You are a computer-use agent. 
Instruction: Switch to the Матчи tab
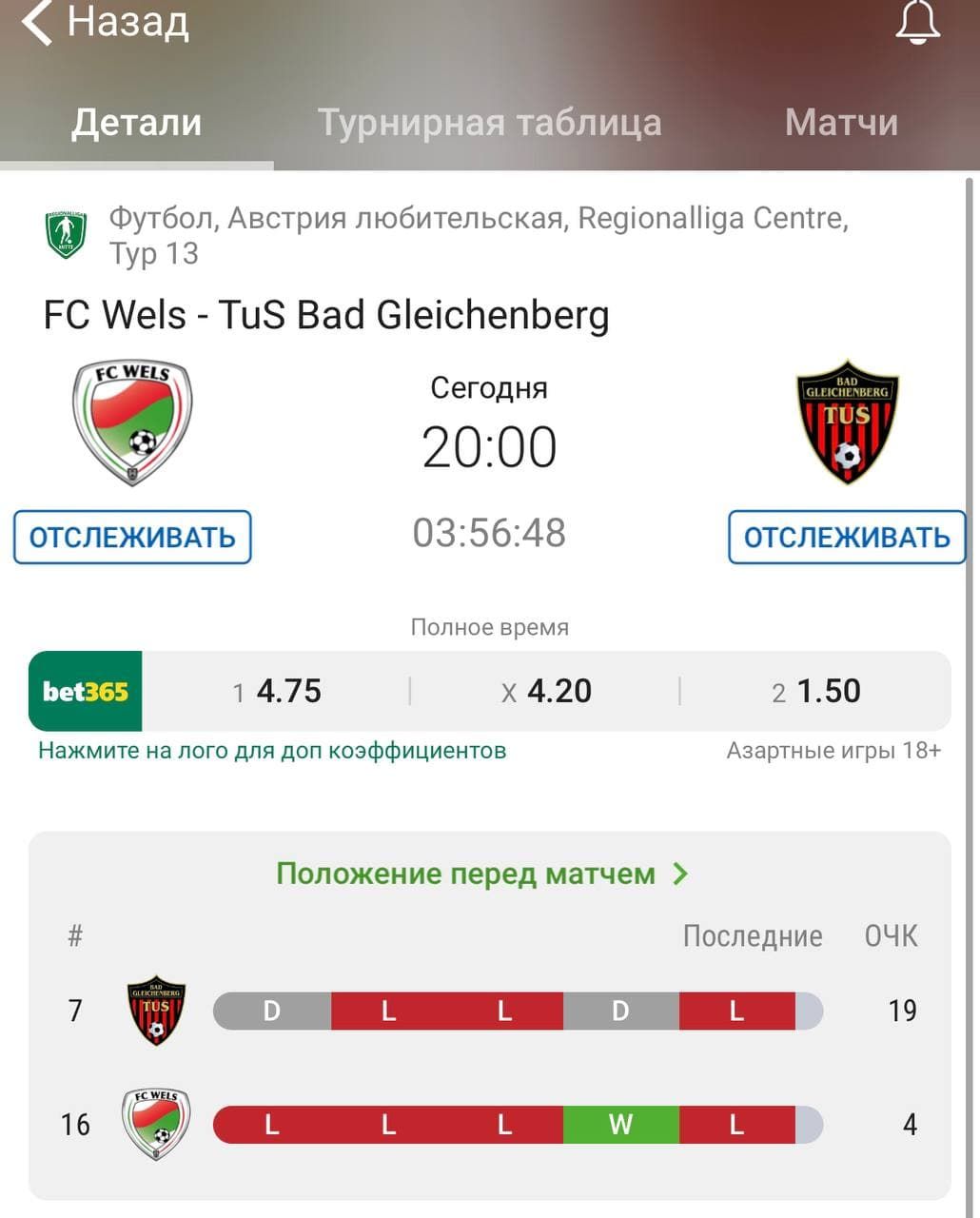[x=841, y=123]
